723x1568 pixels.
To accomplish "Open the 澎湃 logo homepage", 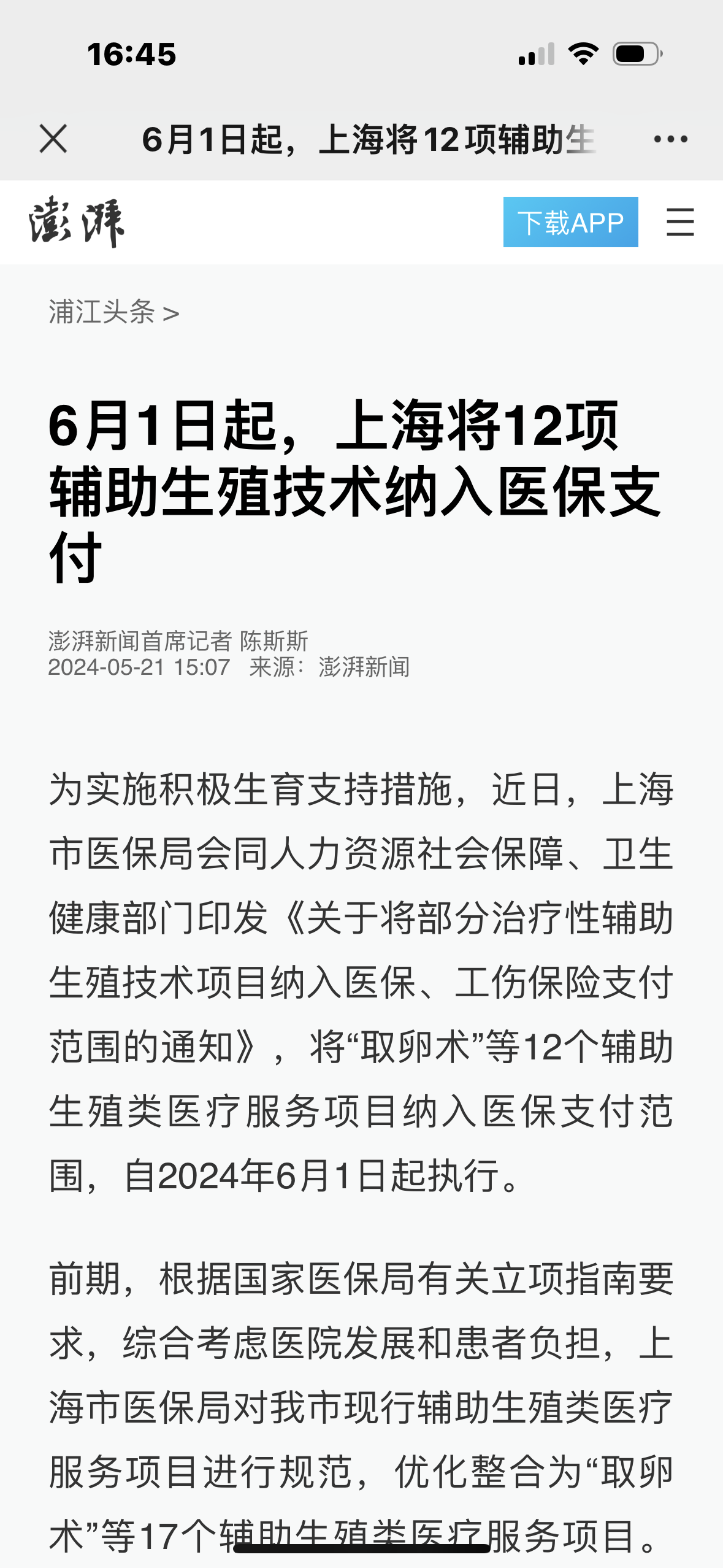I will pos(77,222).
